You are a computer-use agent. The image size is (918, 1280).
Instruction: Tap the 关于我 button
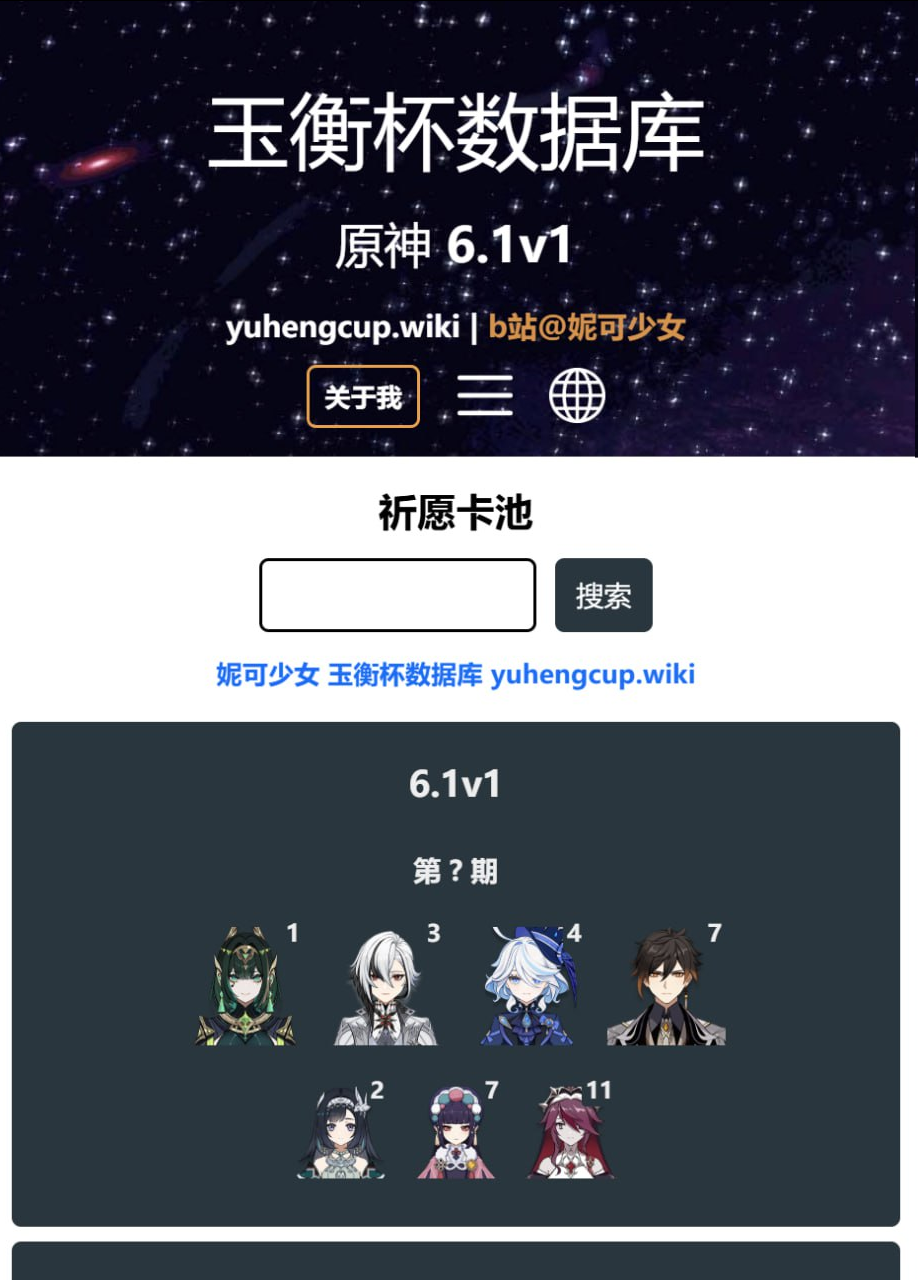click(363, 397)
